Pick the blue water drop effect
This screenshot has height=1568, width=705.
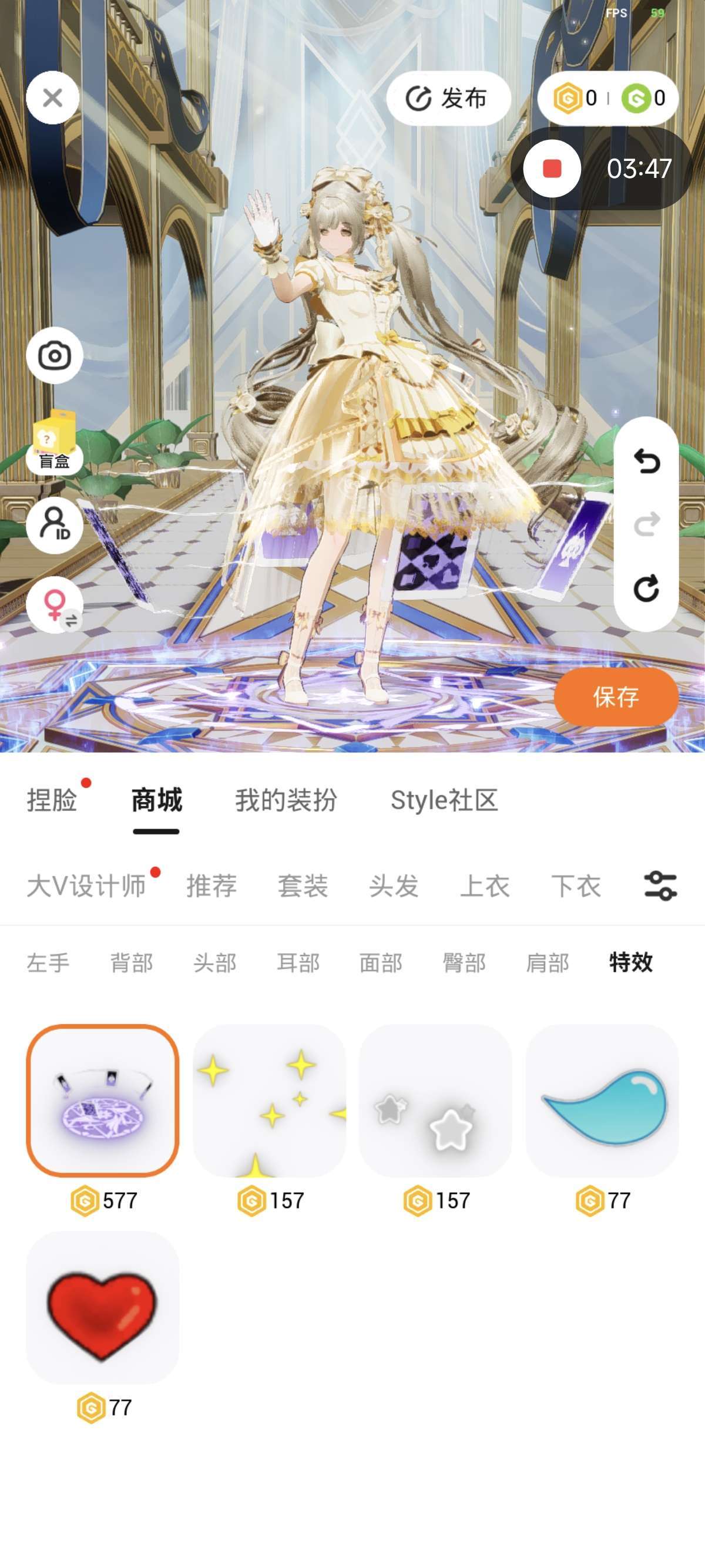click(602, 1101)
